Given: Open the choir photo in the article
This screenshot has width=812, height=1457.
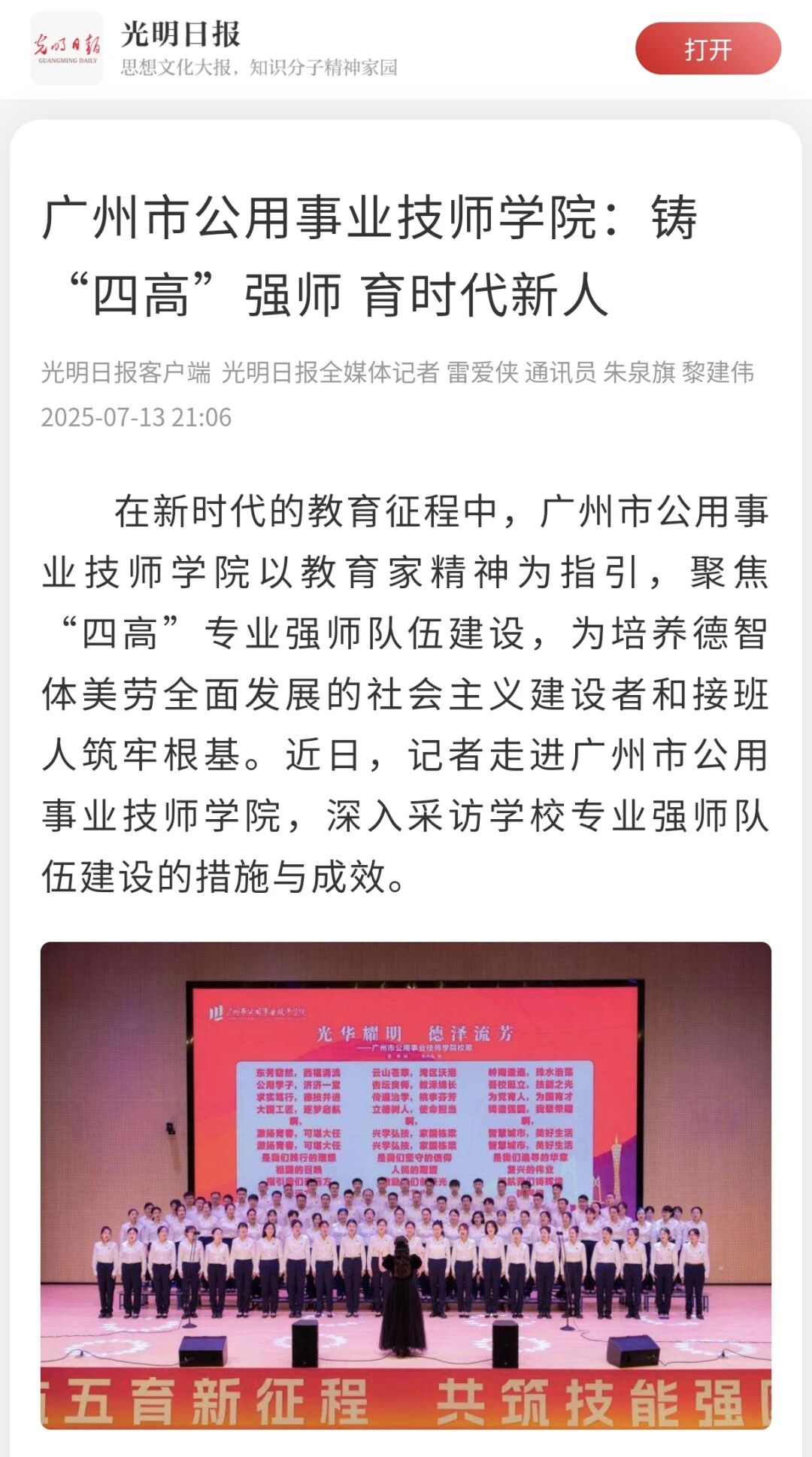Looking at the screenshot, I should (406, 1185).
